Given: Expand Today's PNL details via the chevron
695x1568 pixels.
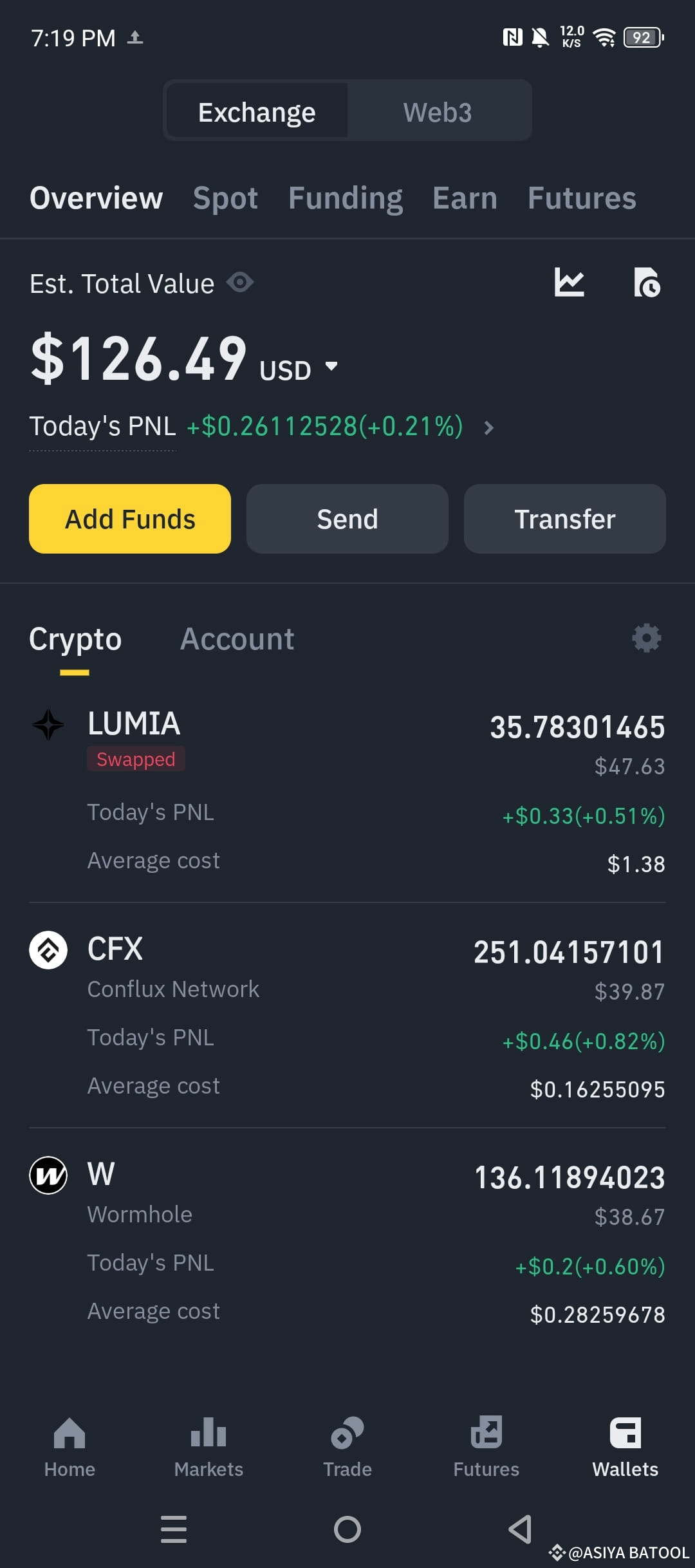Looking at the screenshot, I should (x=489, y=427).
